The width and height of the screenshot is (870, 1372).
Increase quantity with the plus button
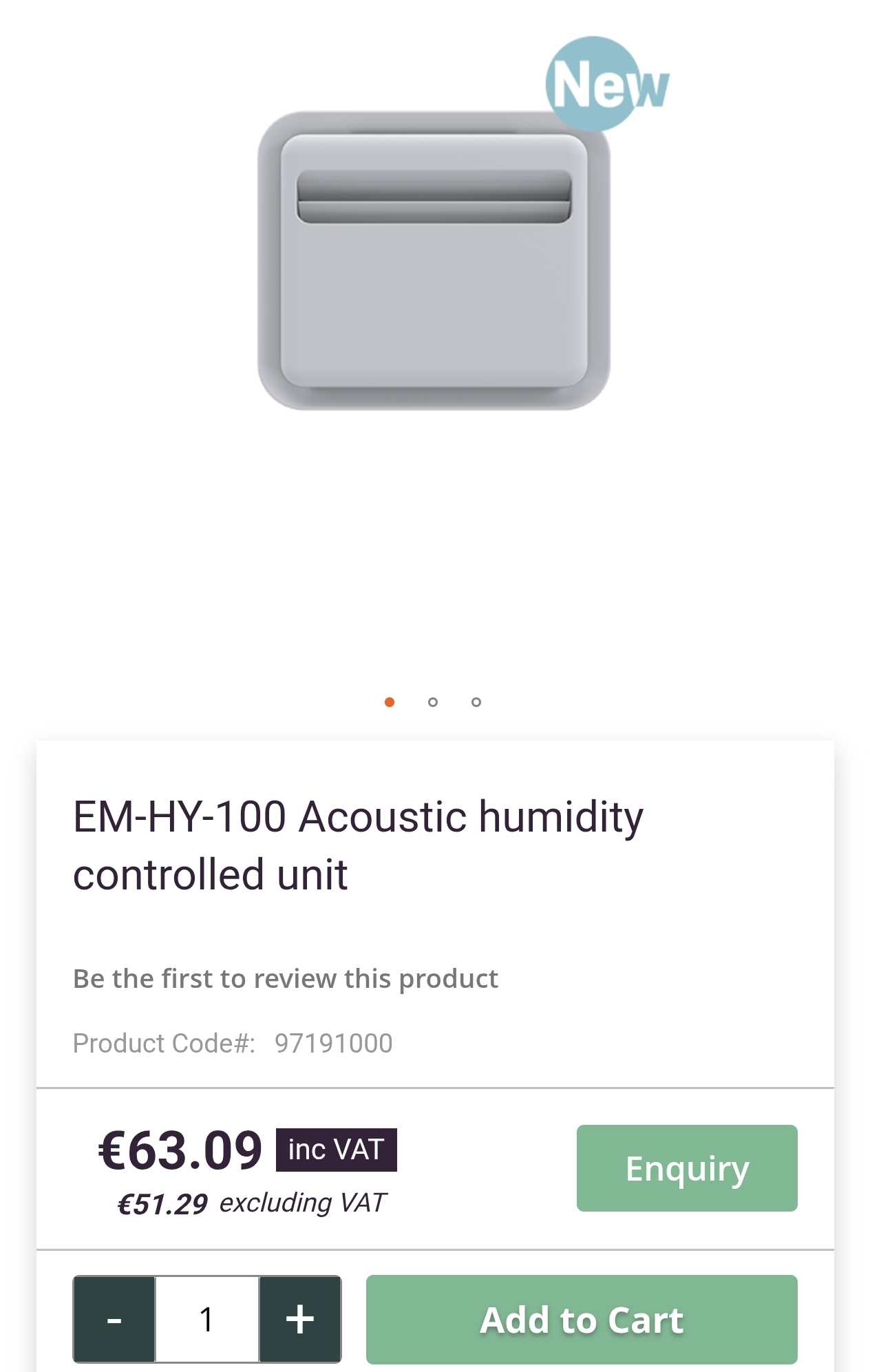(x=300, y=1319)
